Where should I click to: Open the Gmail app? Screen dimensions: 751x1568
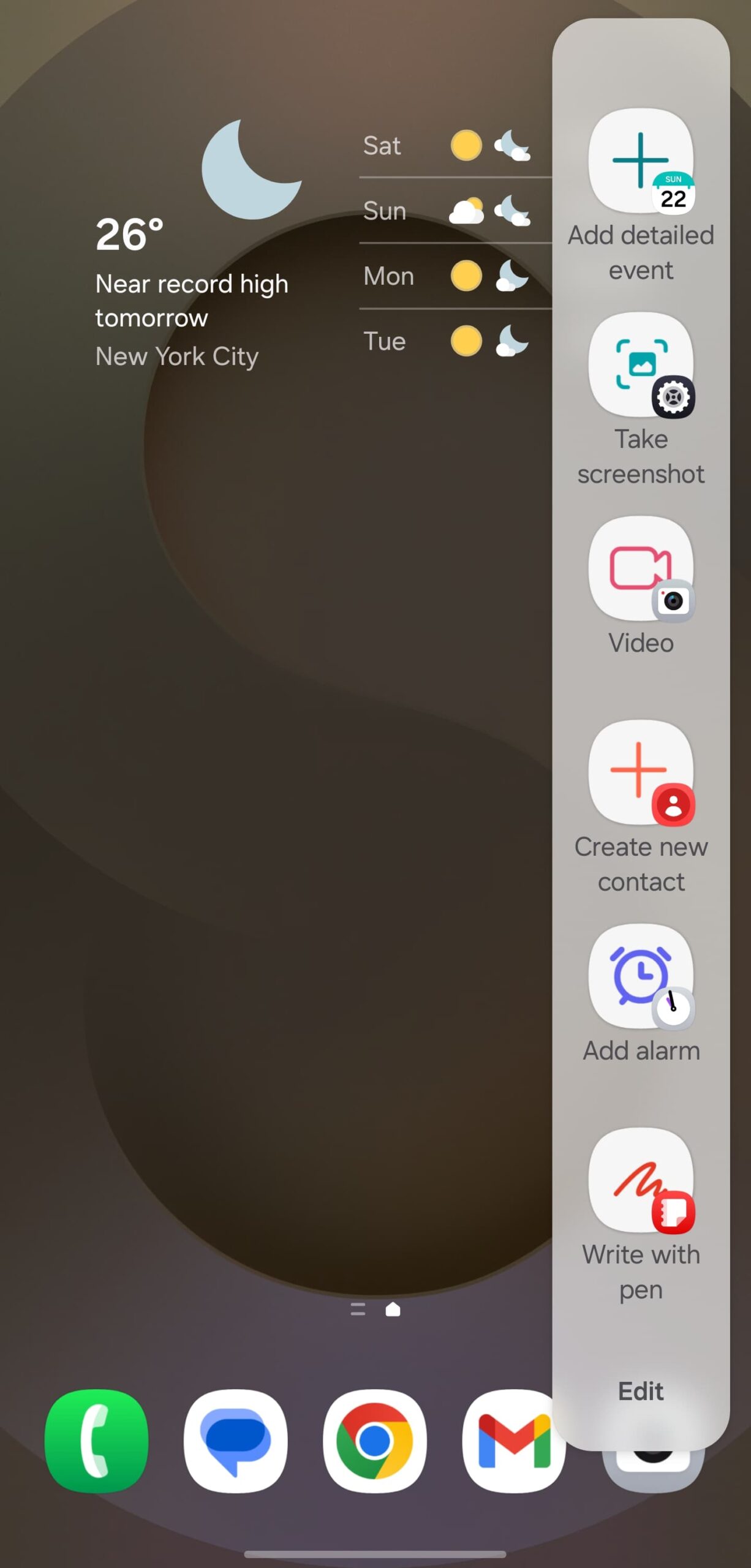tap(512, 1441)
